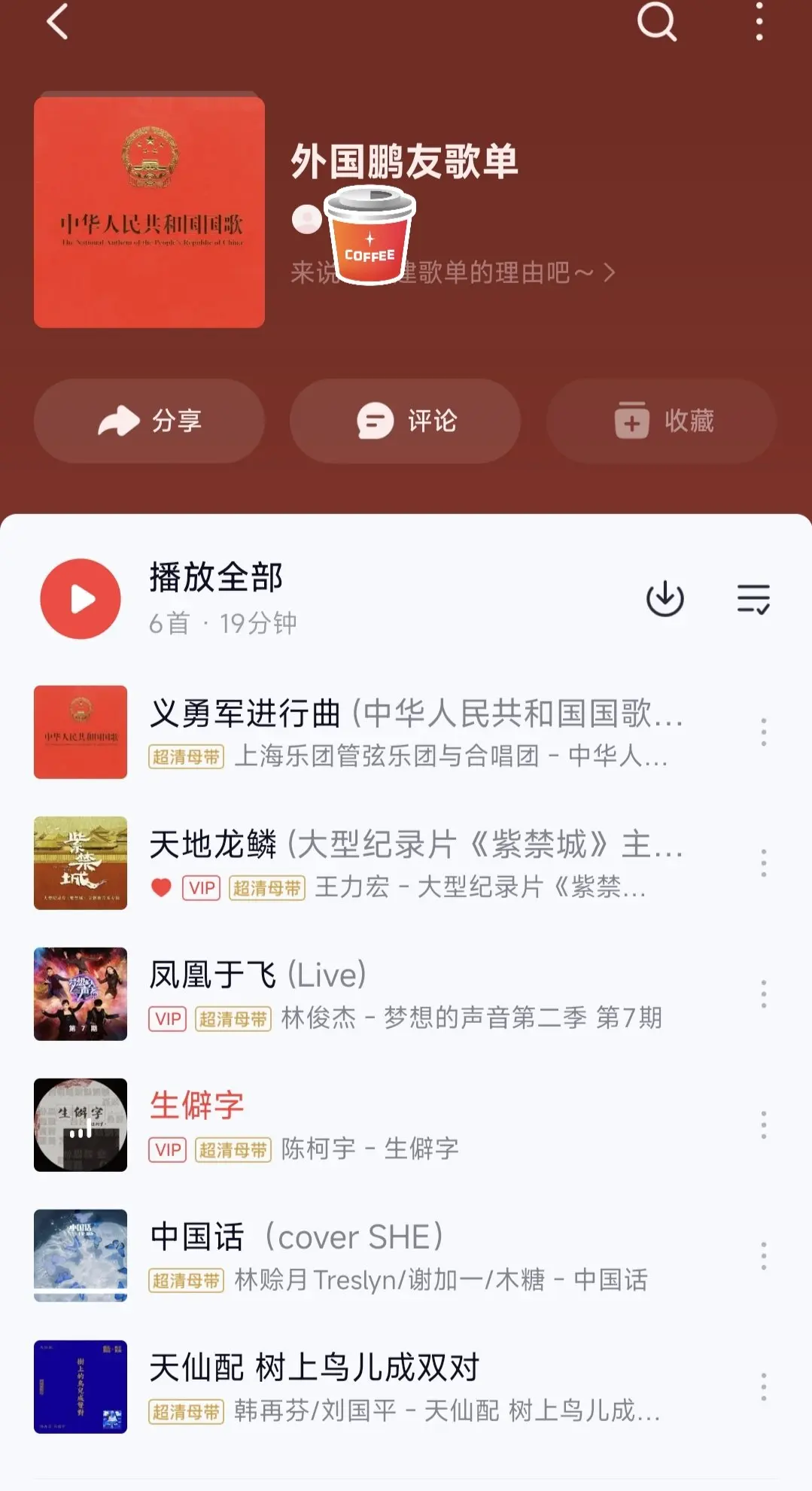The height and width of the screenshot is (1491, 812).
Task: Play the song 天地龙鳞
Action: click(x=414, y=863)
